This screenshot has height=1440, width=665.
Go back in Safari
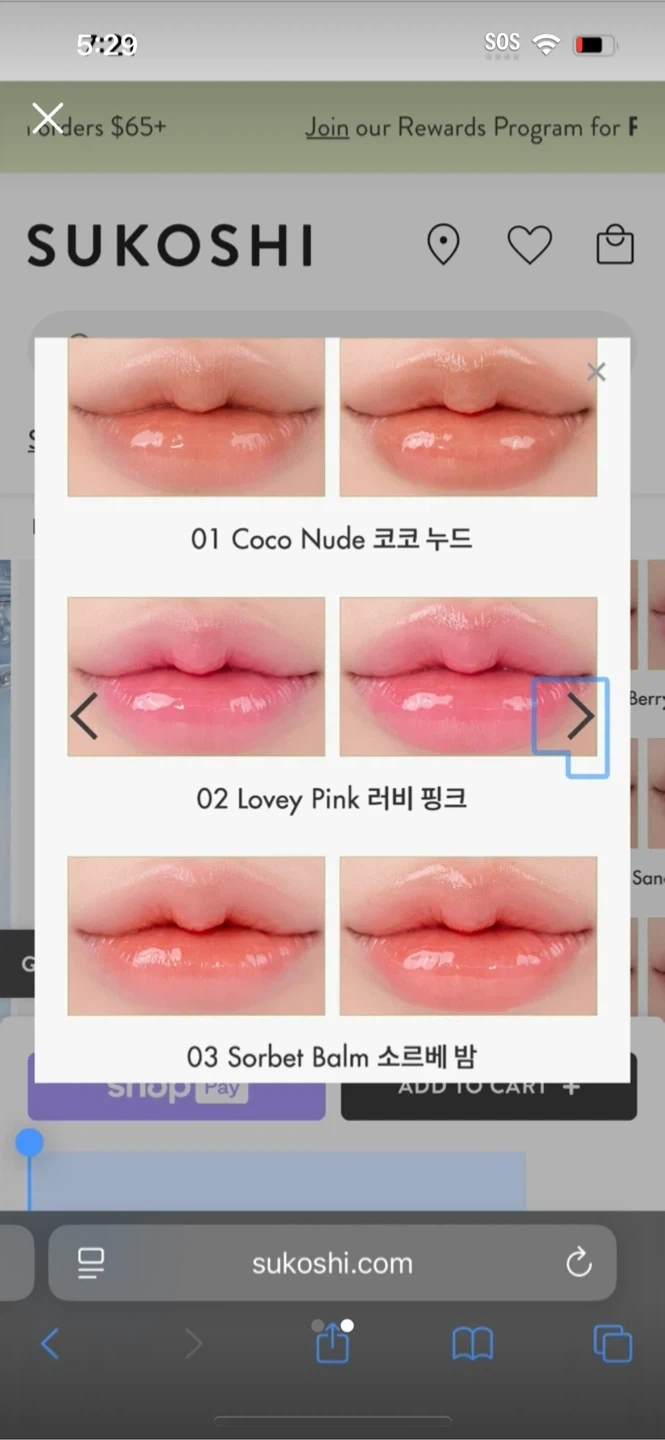49,1344
